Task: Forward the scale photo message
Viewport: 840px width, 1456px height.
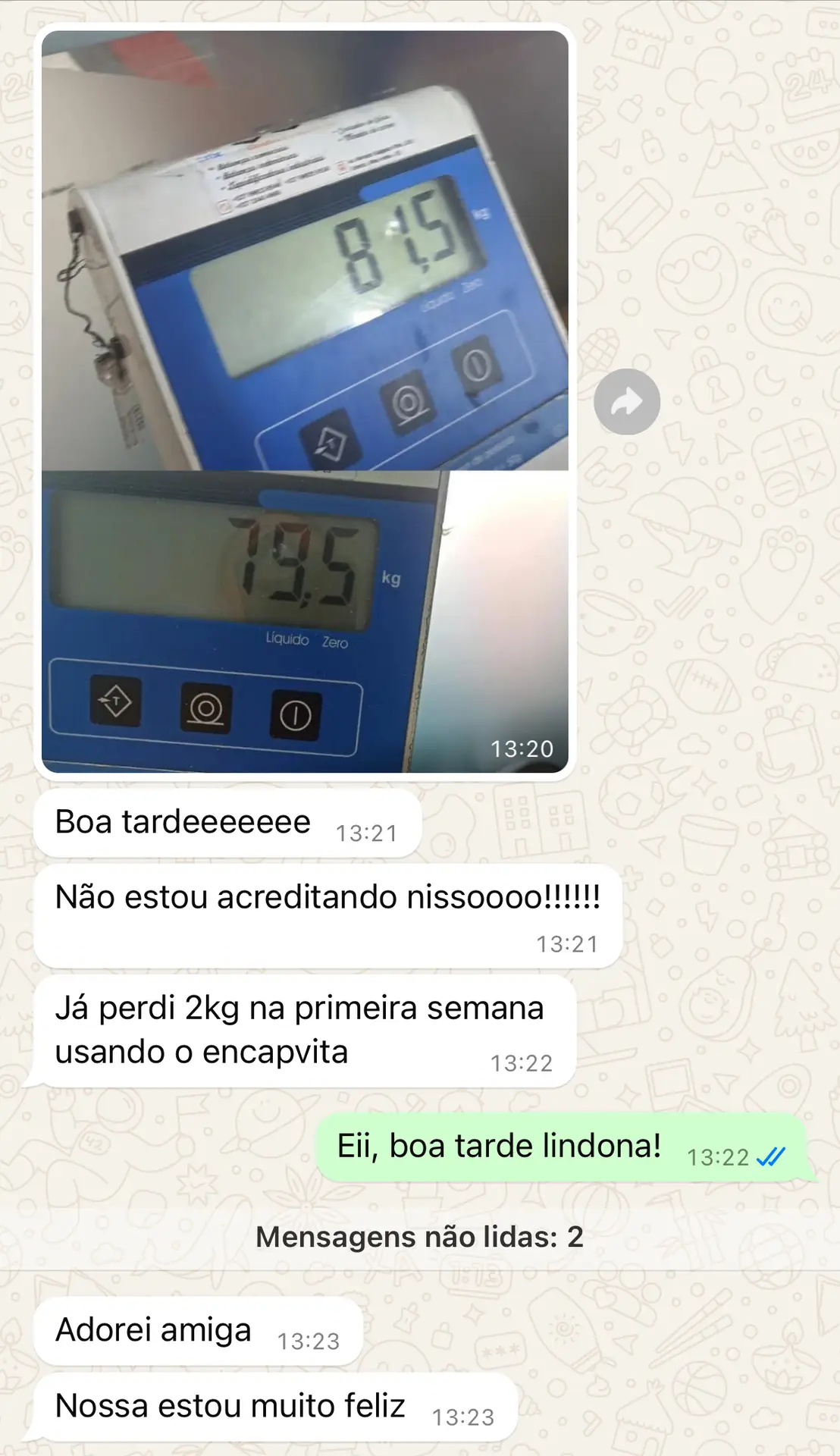Action: pos(626,402)
